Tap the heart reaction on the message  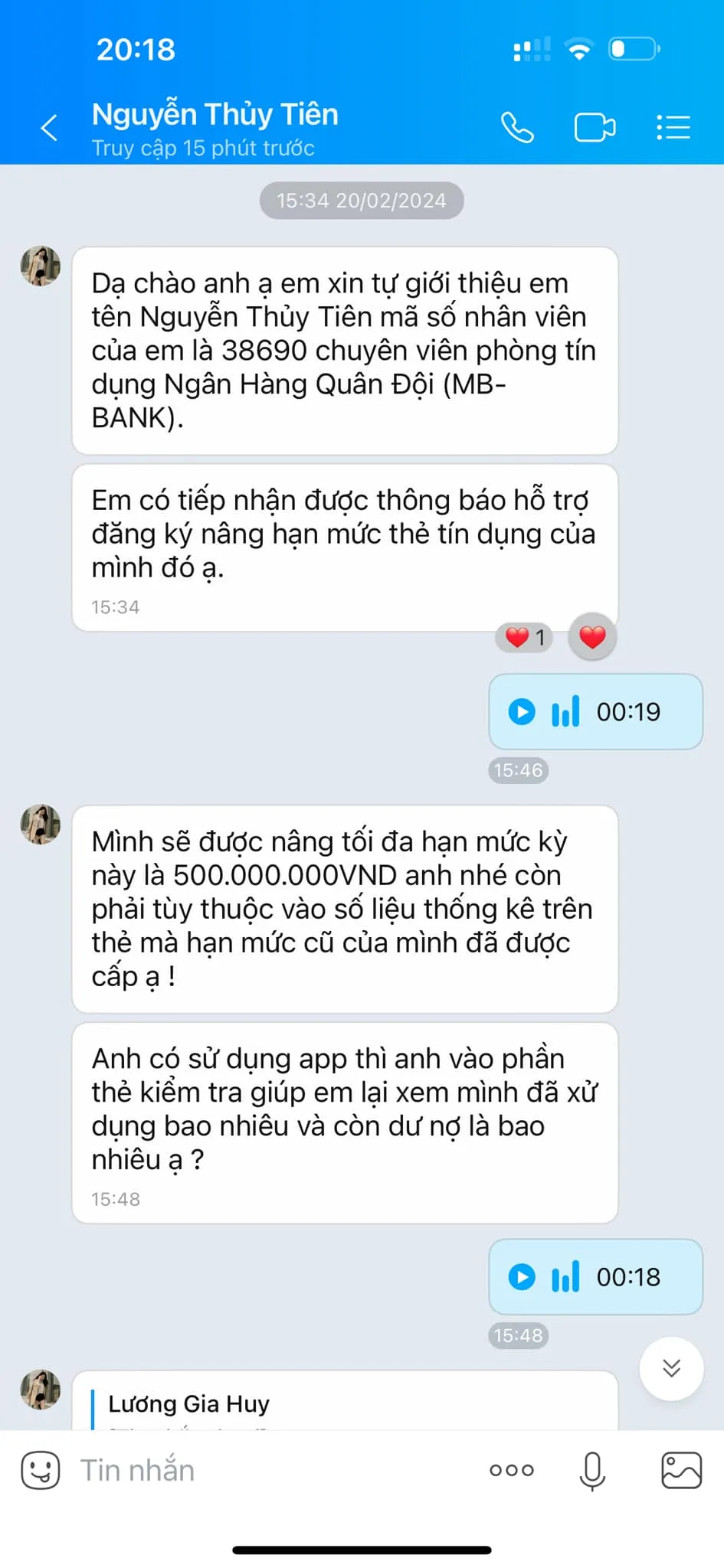point(524,637)
